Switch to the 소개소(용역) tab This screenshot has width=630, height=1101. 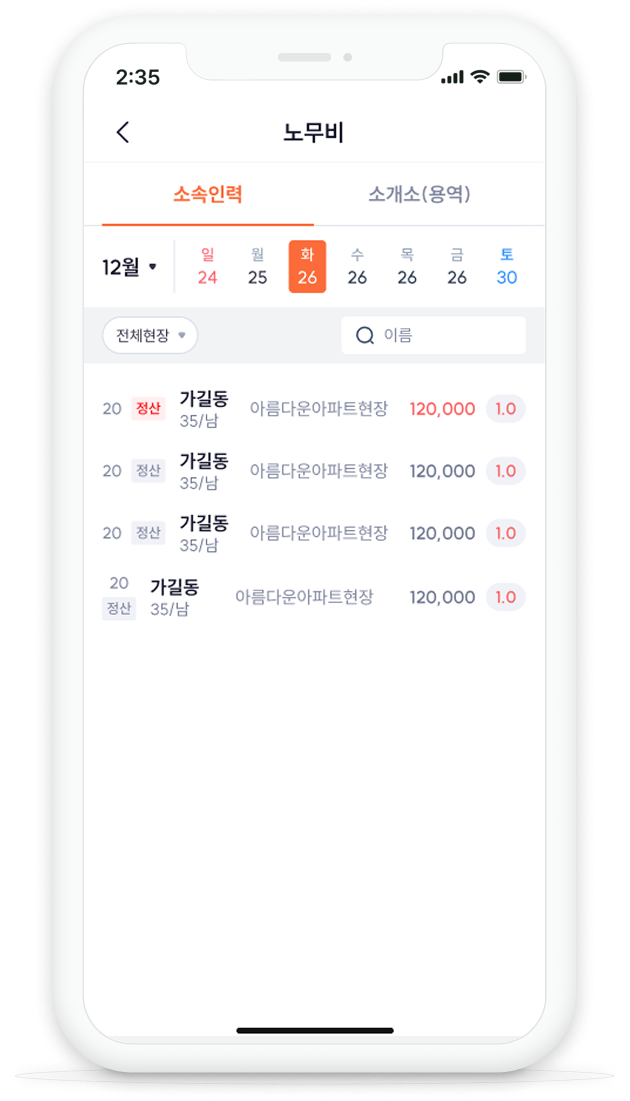419,194
